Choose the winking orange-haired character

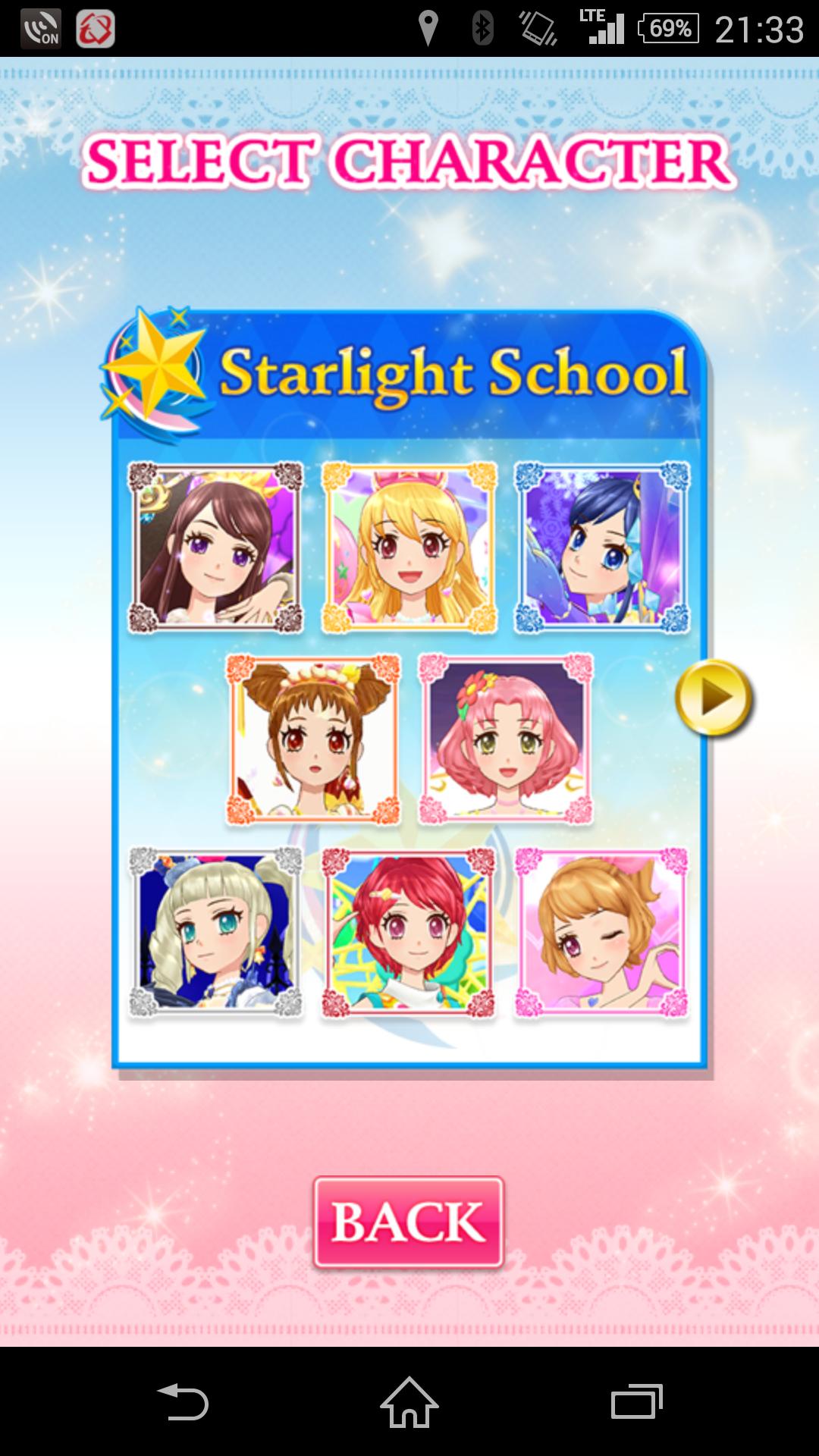[602, 933]
